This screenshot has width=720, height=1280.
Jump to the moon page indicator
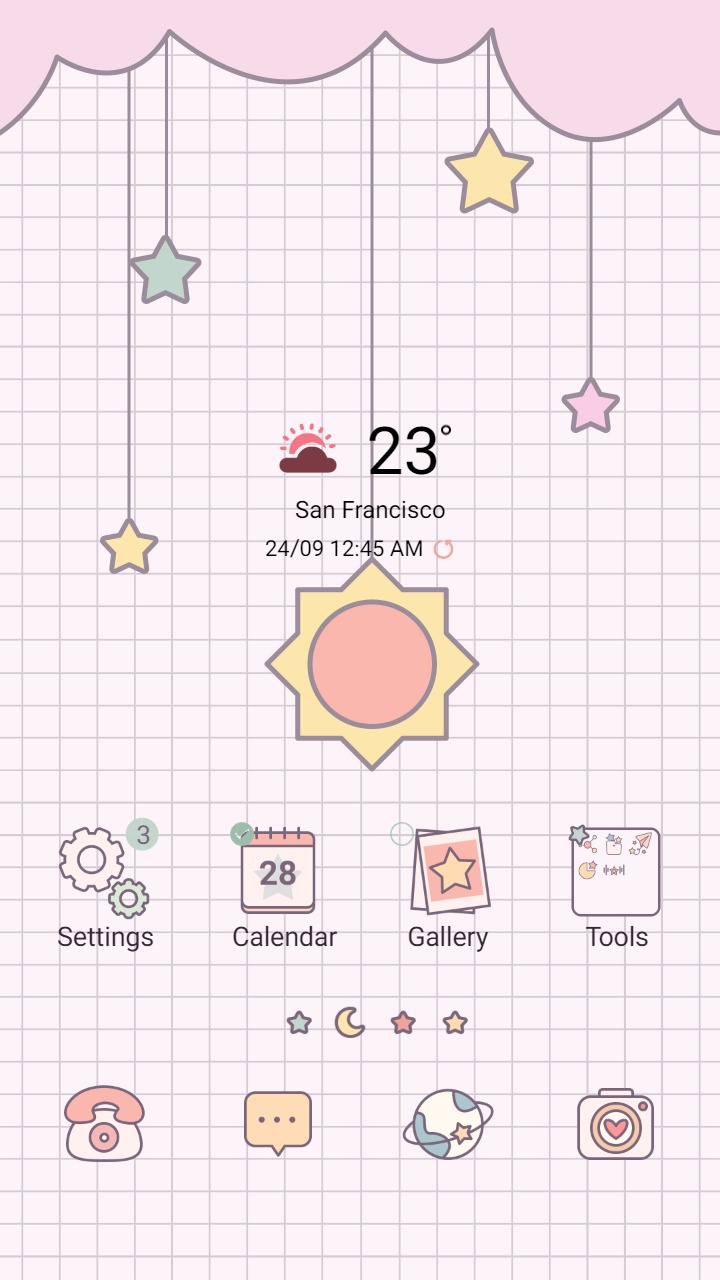click(x=349, y=1022)
